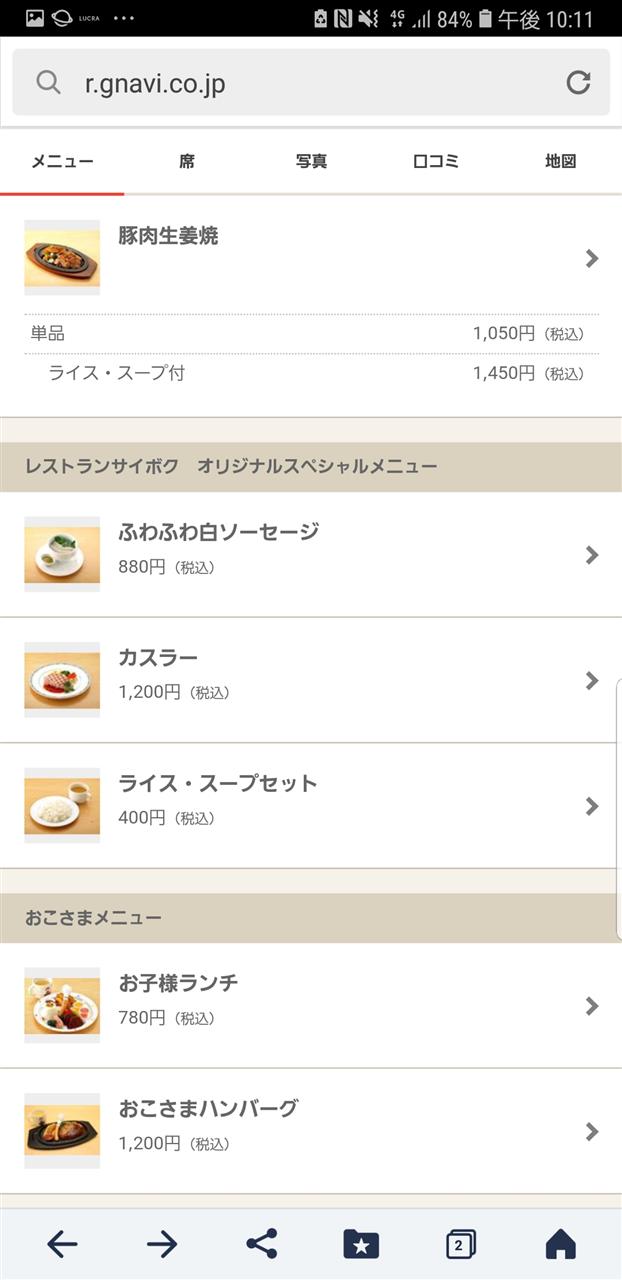The width and height of the screenshot is (622, 1280).
Task: Switch to the 写真 tab
Action: [x=311, y=161]
